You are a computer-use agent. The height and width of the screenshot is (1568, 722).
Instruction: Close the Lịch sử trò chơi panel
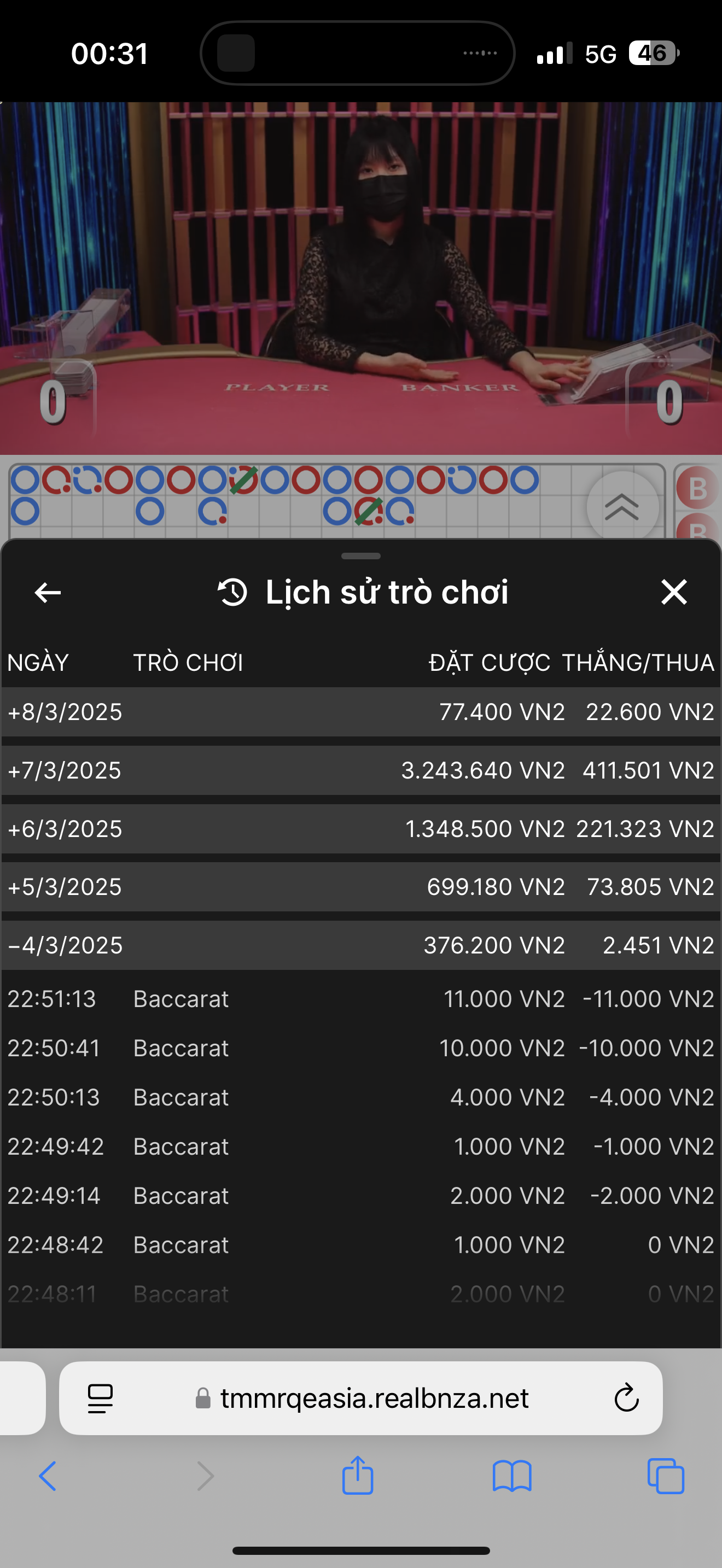pyautogui.click(x=674, y=592)
